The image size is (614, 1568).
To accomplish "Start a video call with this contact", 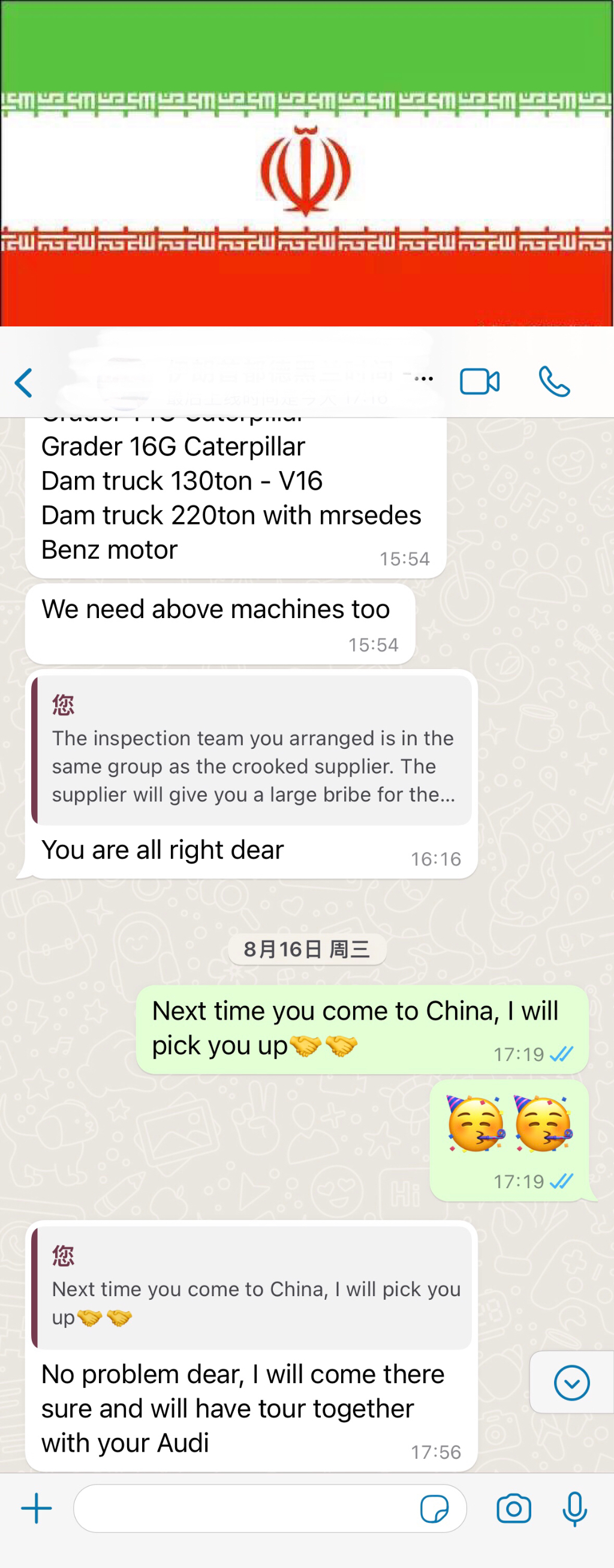I will tap(480, 382).
